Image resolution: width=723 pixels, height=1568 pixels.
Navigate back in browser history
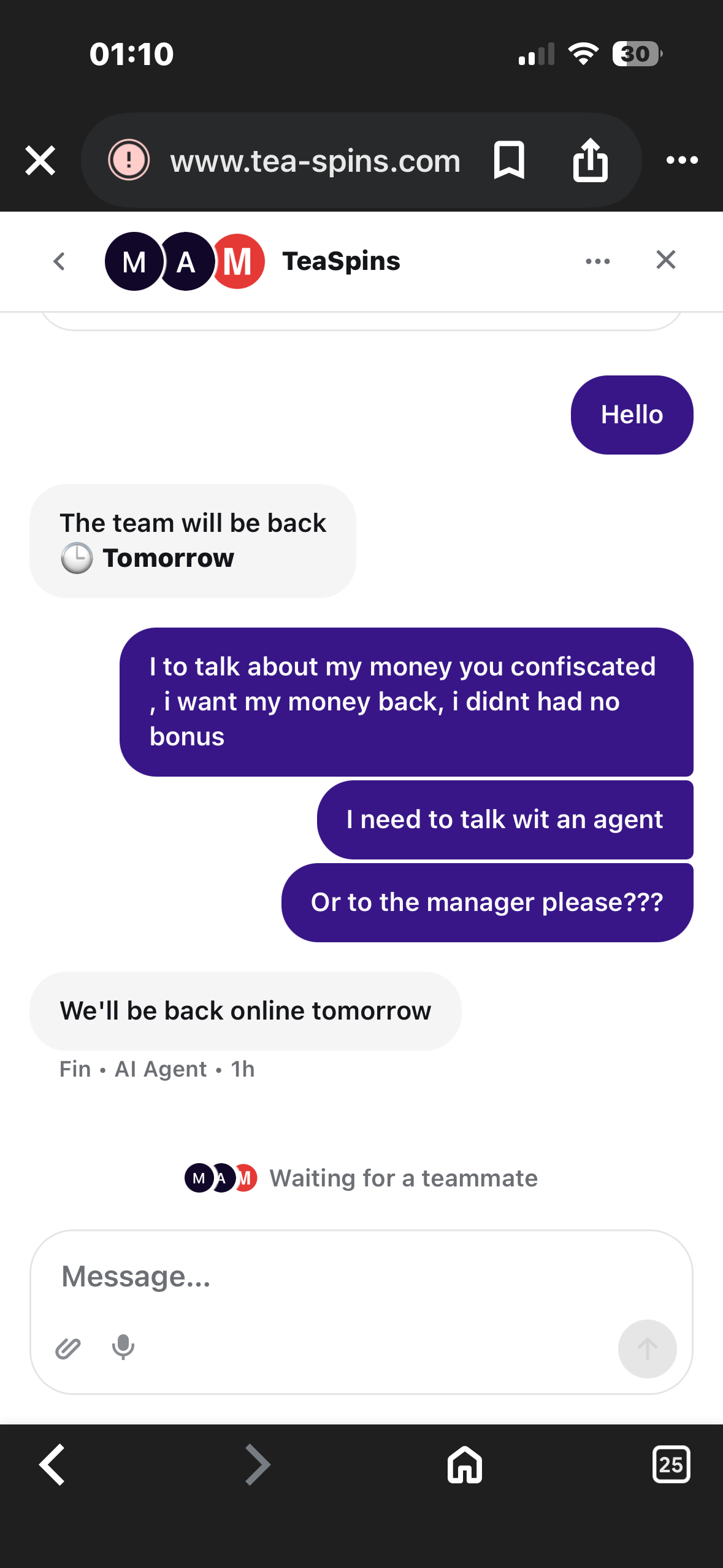[x=53, y=1465]
